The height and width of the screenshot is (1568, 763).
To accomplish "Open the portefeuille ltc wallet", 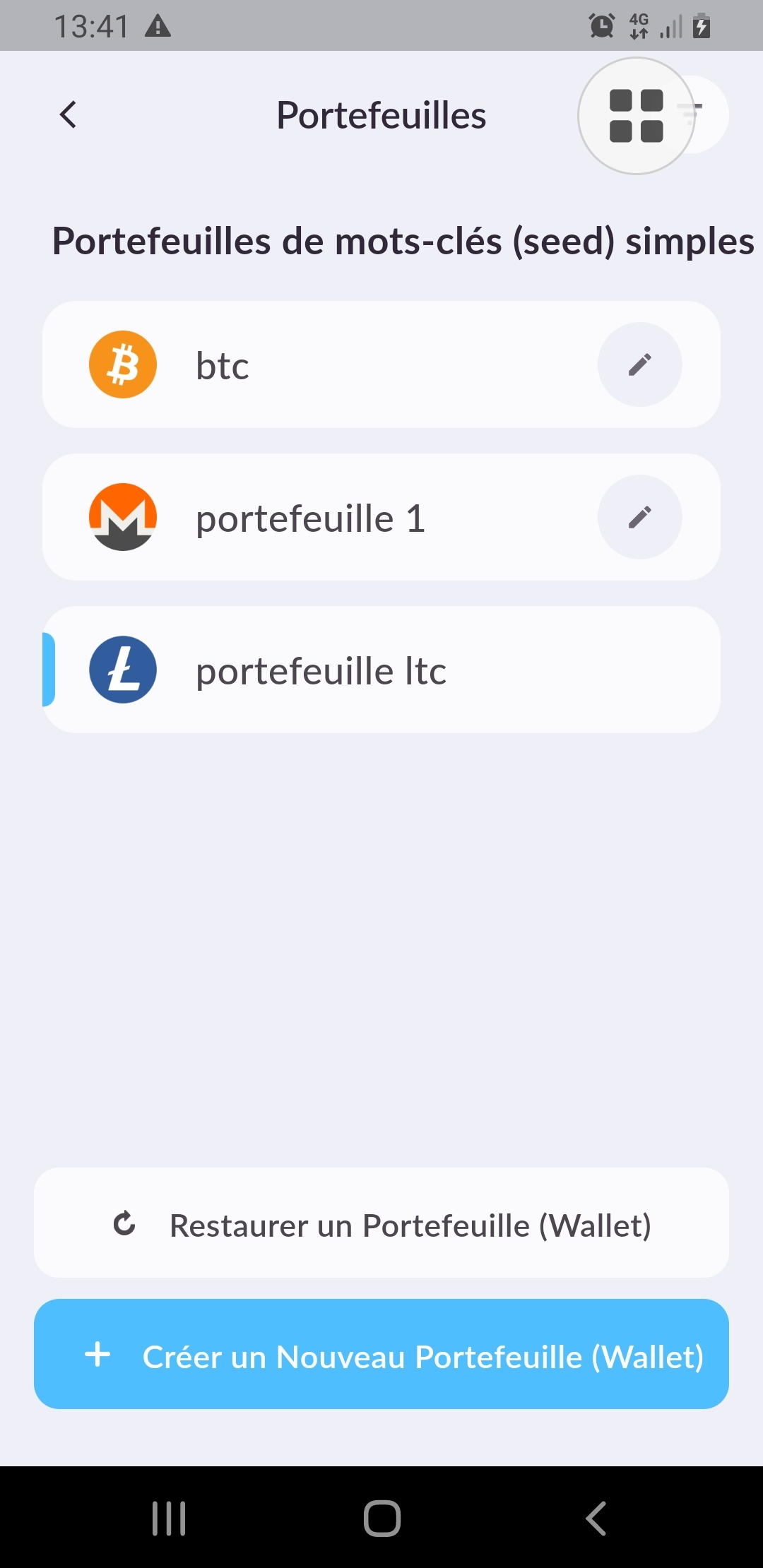I will 381,670.
